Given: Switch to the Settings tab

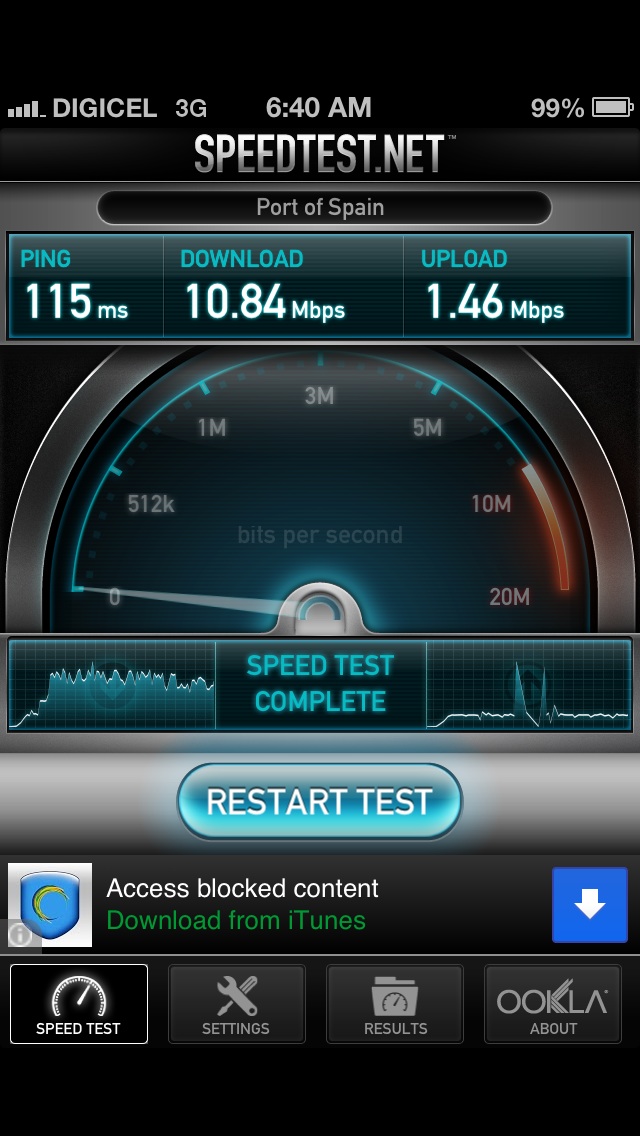Looking at the screenshot, I should pos(236,1003).
